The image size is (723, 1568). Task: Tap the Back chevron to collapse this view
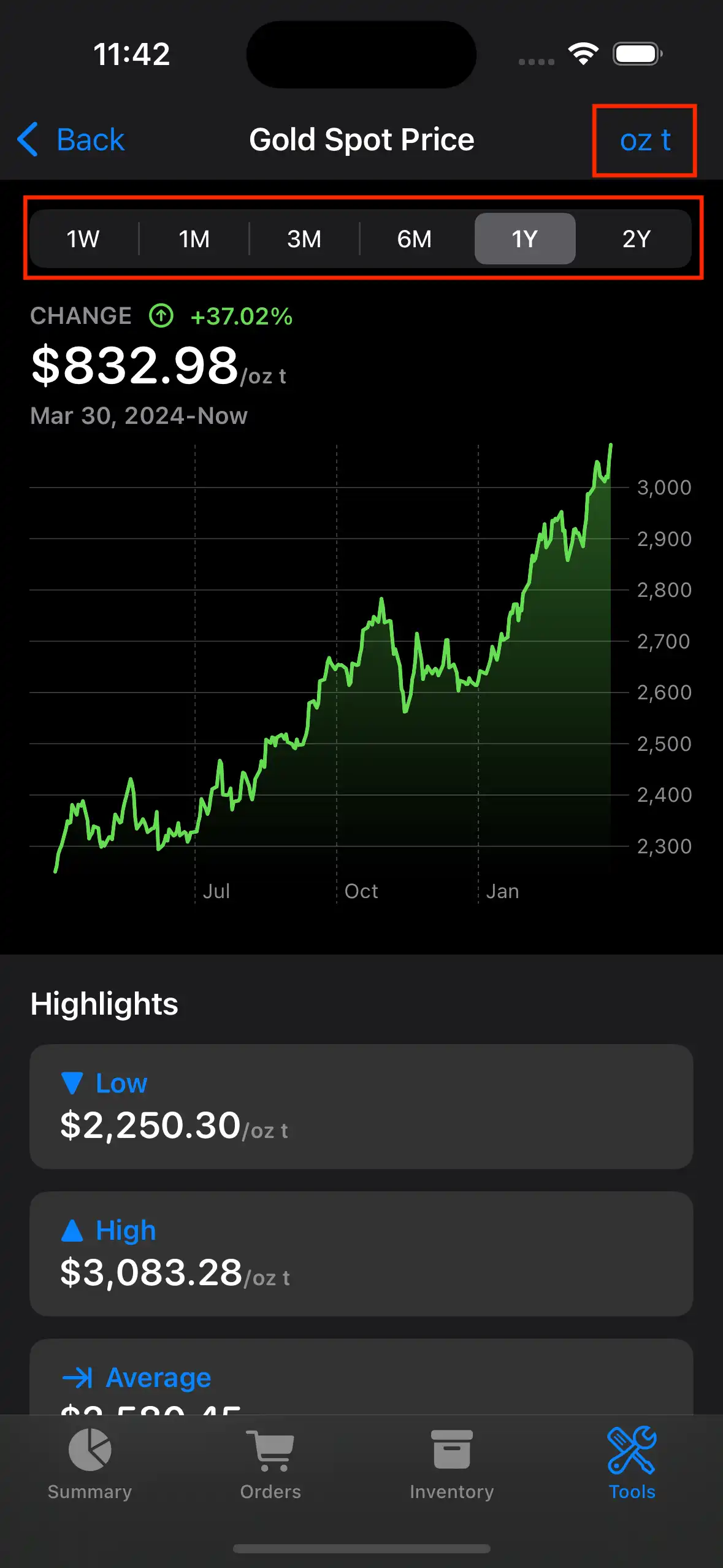28,140
